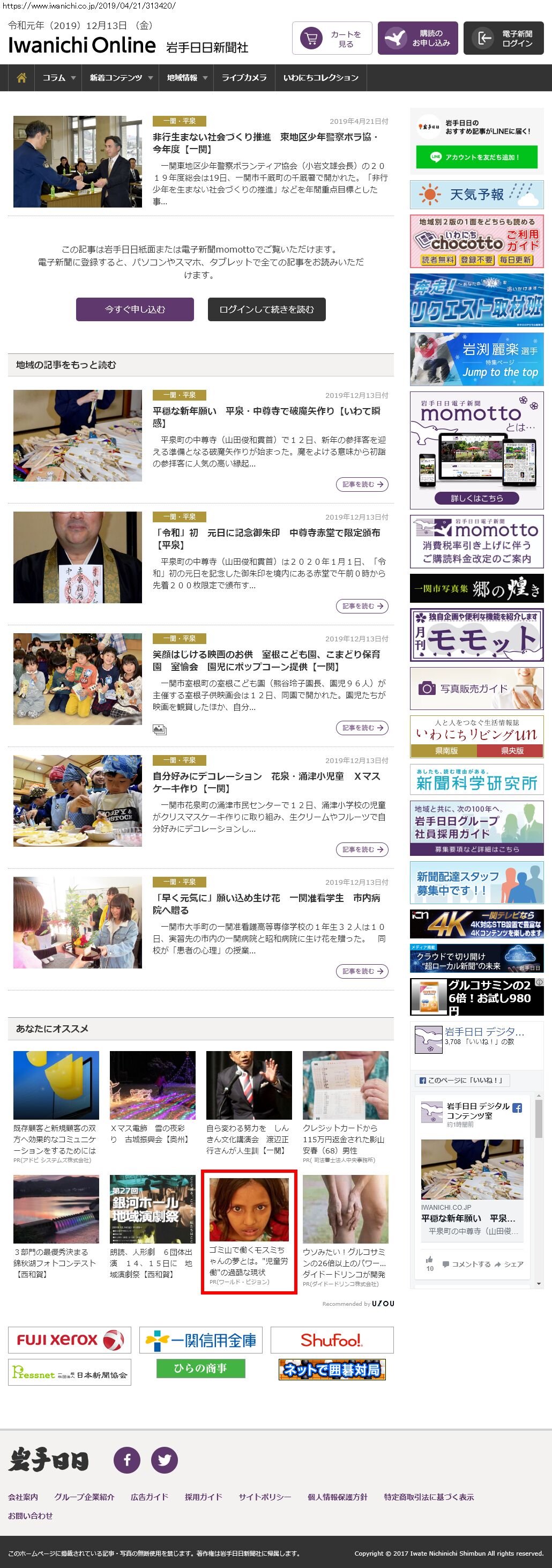Tap 電子新聞ログイン button
This screenshot has height=1568, width=552.
tap(503, 39)
